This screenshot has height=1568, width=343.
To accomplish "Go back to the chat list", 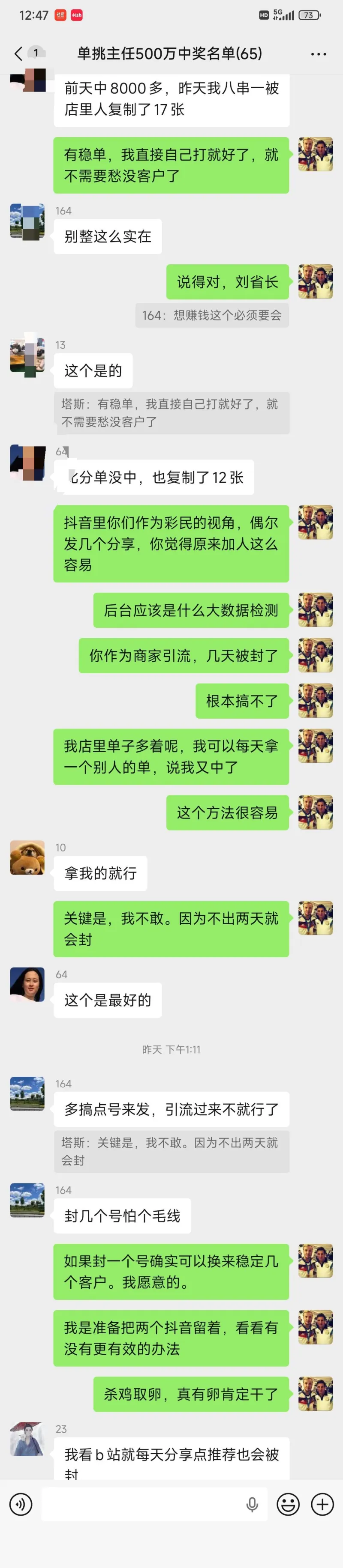I will 18,54.
